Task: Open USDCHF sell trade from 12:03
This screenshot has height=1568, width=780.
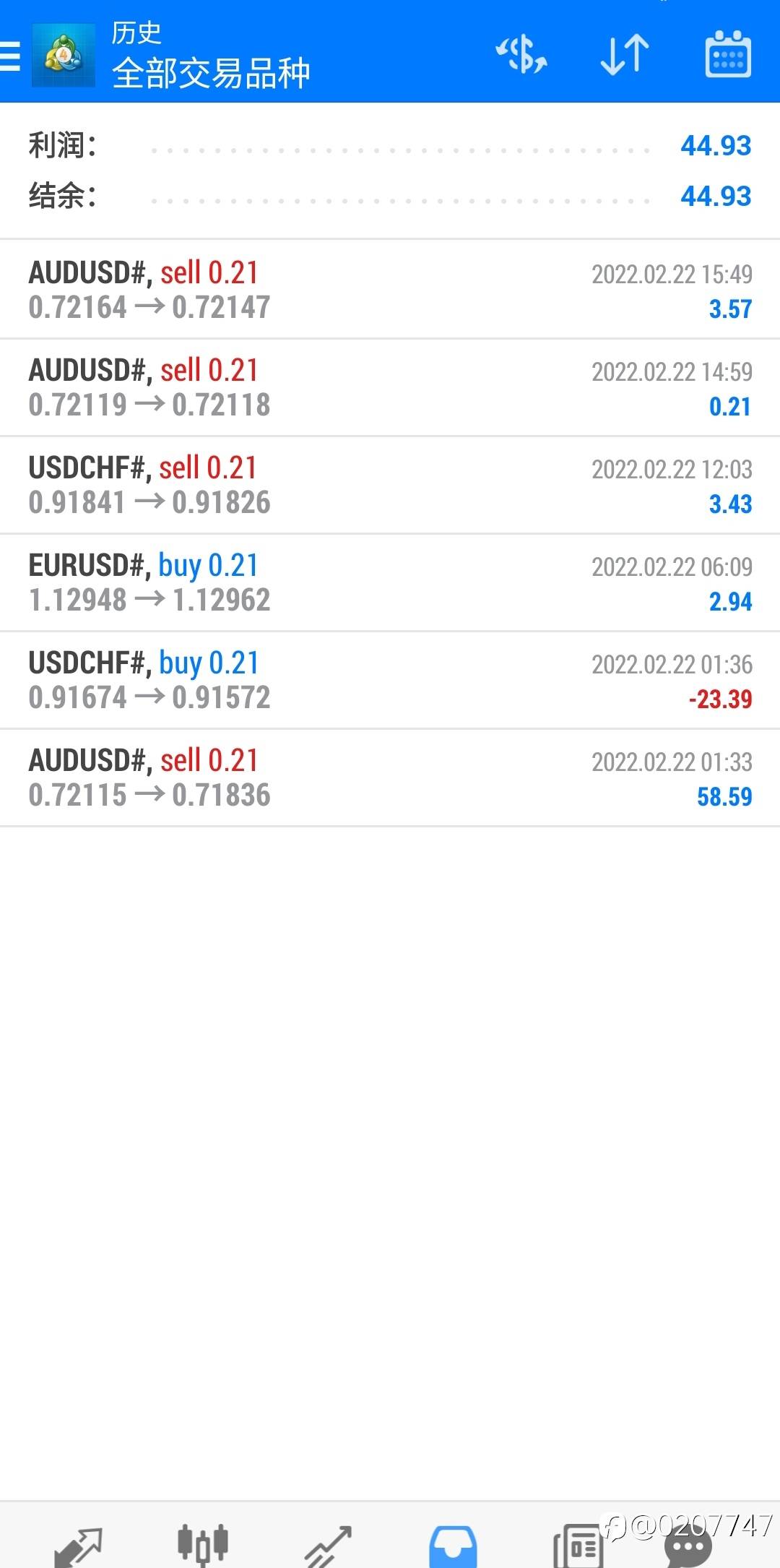Action: coord(390,485)
